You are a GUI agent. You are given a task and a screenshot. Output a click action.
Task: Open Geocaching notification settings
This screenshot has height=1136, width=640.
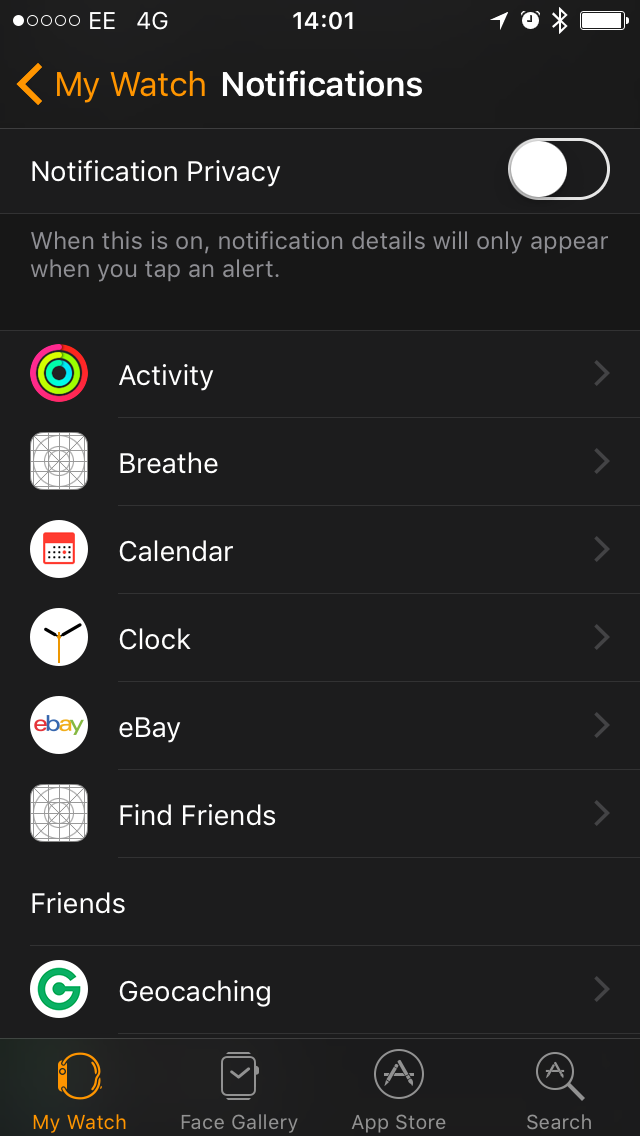[x=320, y=990]
